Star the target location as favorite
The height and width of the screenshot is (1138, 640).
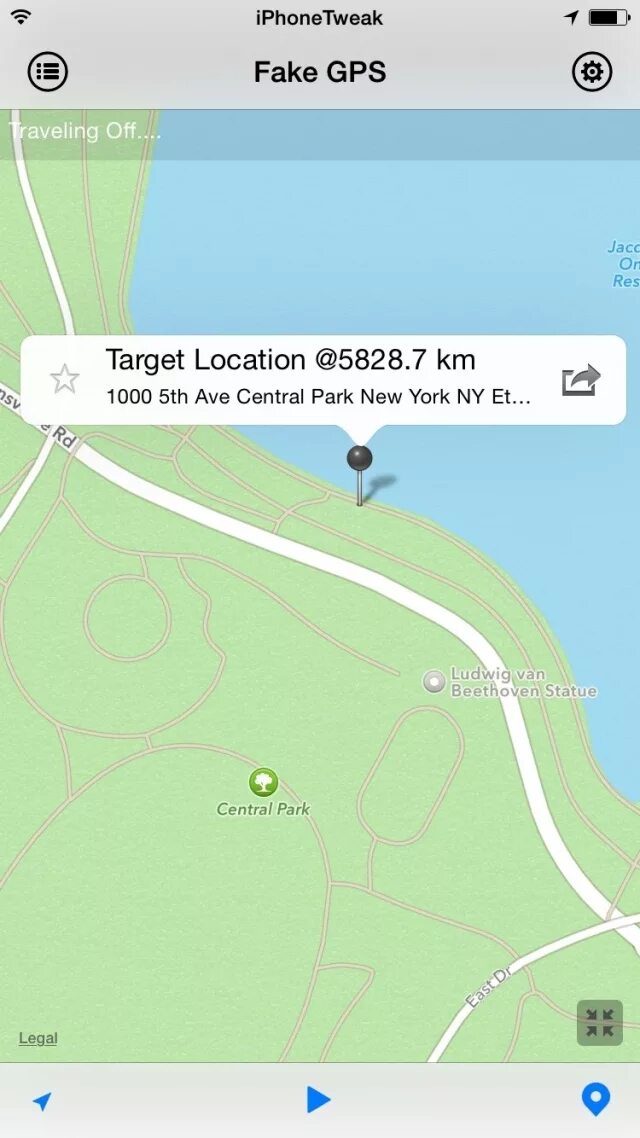[65, 380]
